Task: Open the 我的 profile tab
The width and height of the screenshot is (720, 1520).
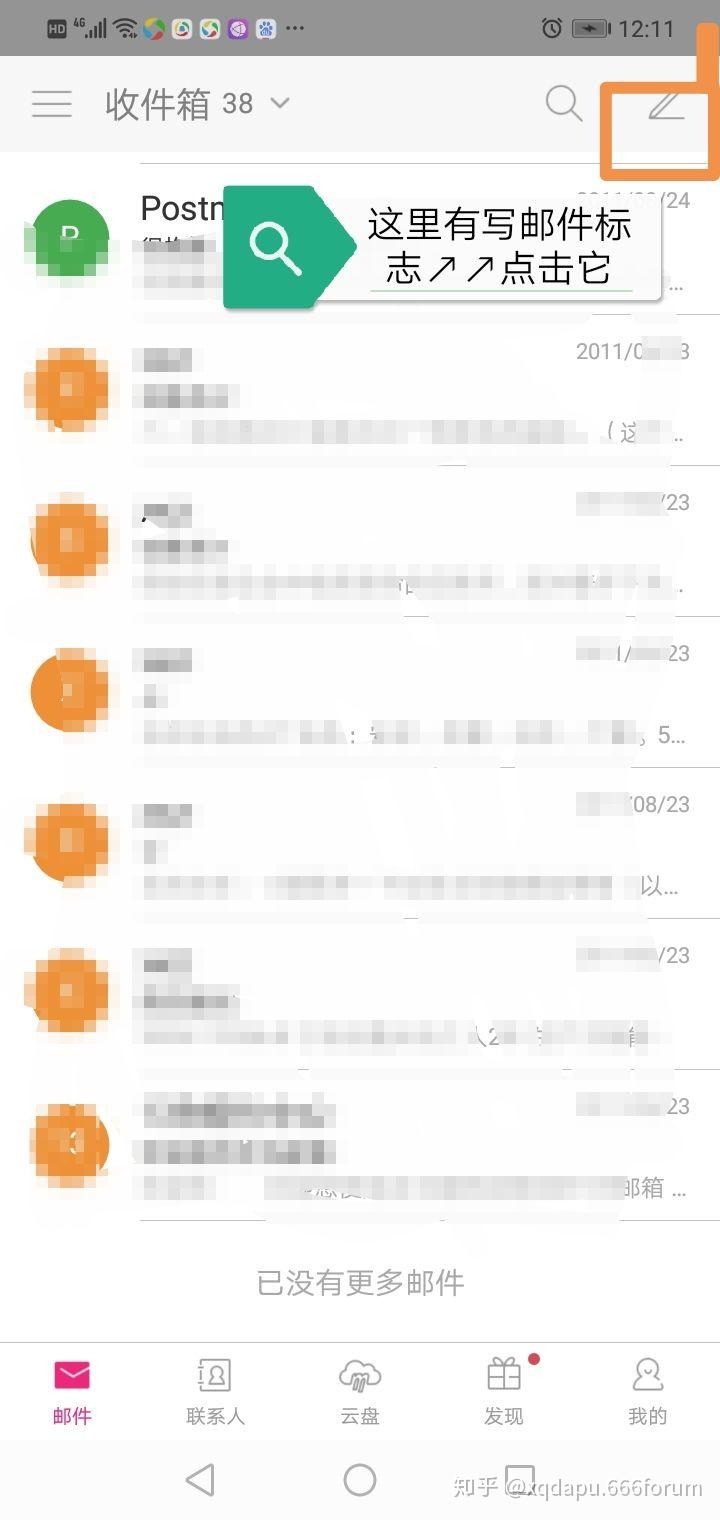Action: click(x=647, y=1391)
